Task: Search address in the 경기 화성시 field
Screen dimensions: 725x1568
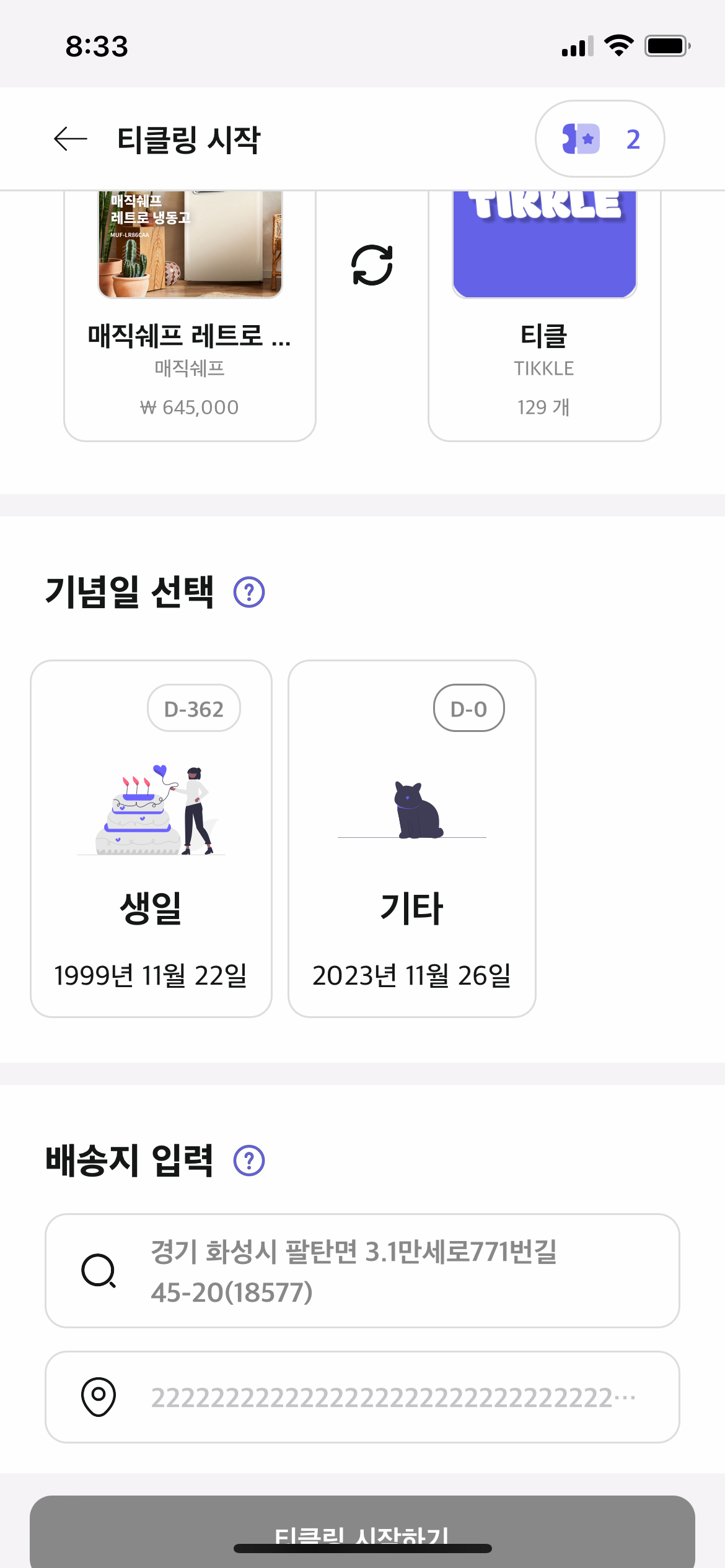Action: point(362,1271)
